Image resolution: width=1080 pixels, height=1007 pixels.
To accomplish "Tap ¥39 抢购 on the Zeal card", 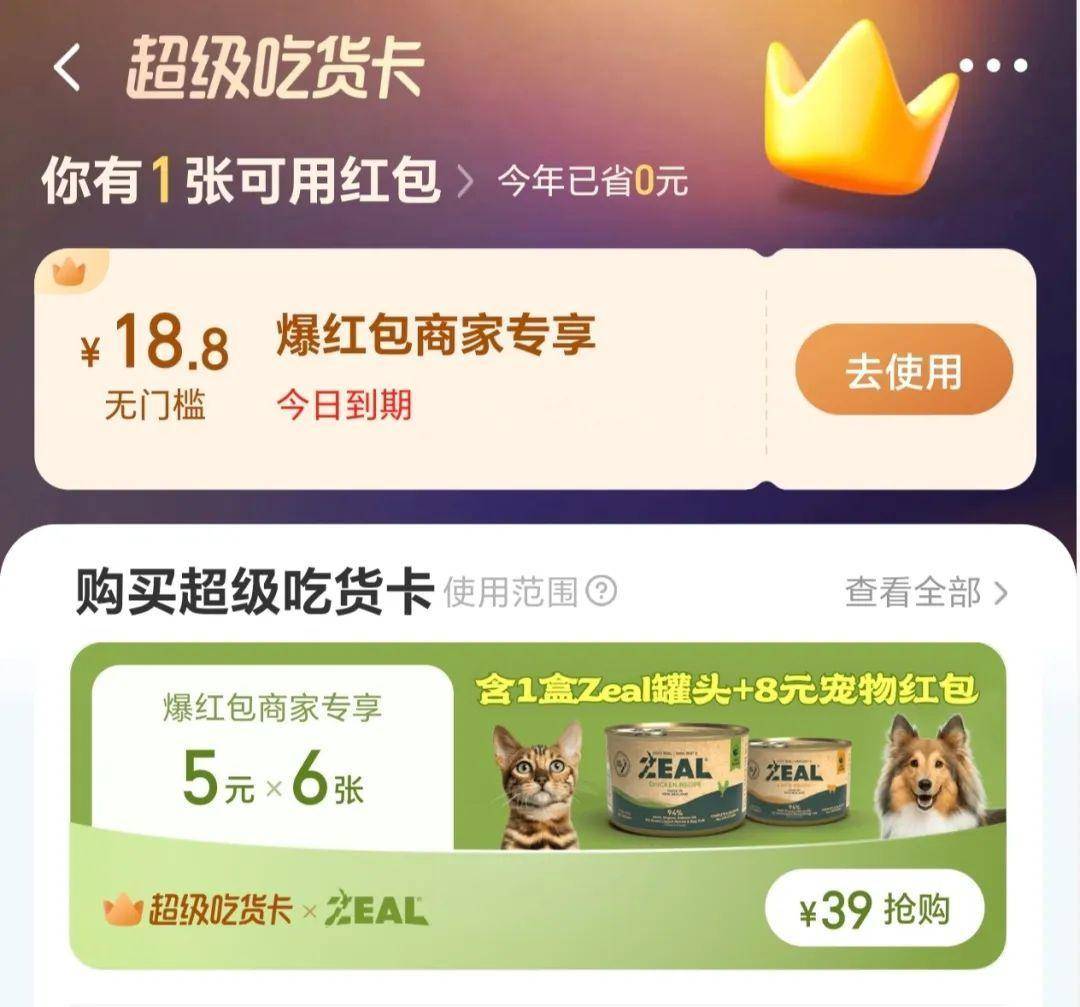I will [x=875, y=911].
